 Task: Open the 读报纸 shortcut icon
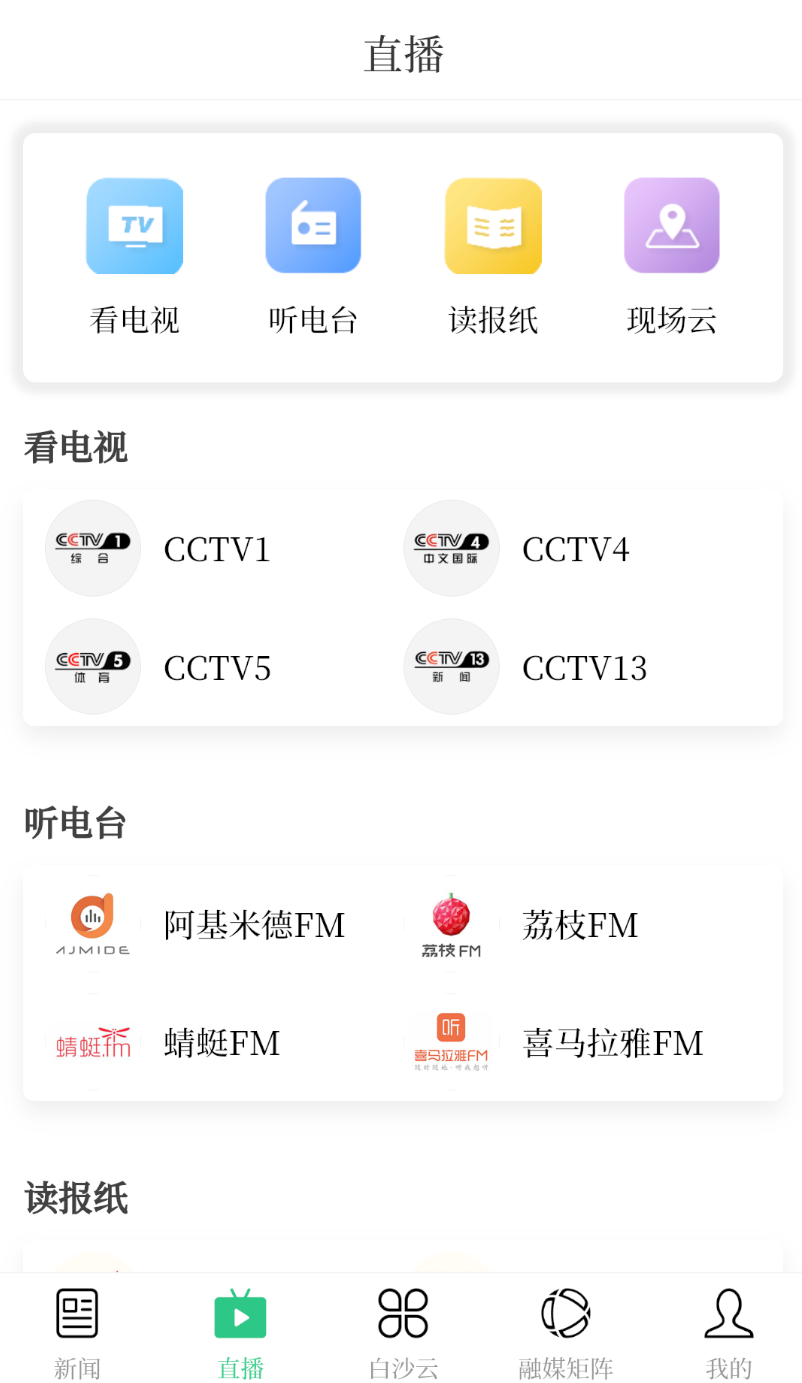click(493, 226)
